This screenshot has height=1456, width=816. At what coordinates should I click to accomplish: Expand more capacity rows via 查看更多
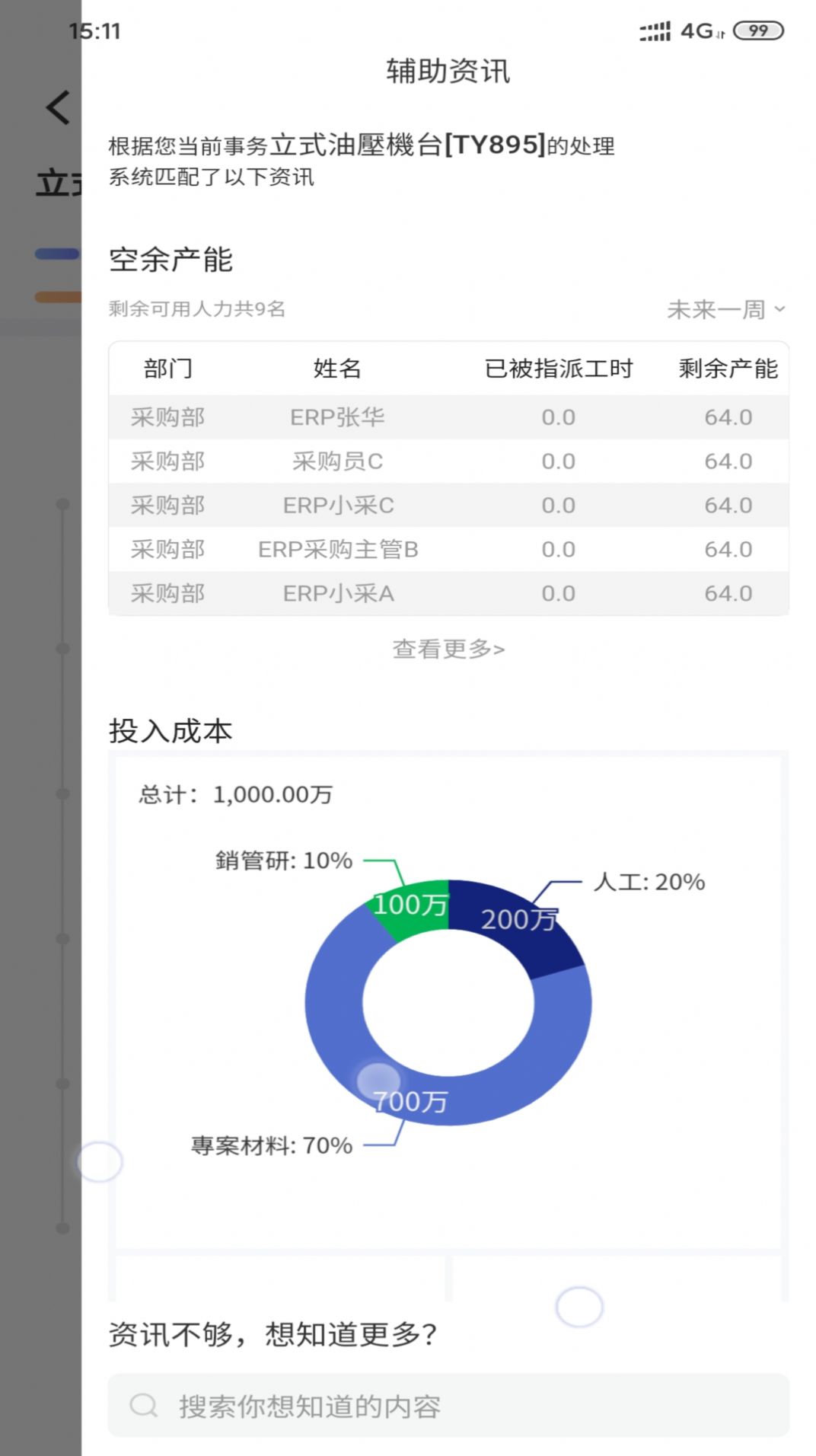[x=446, y=649]
